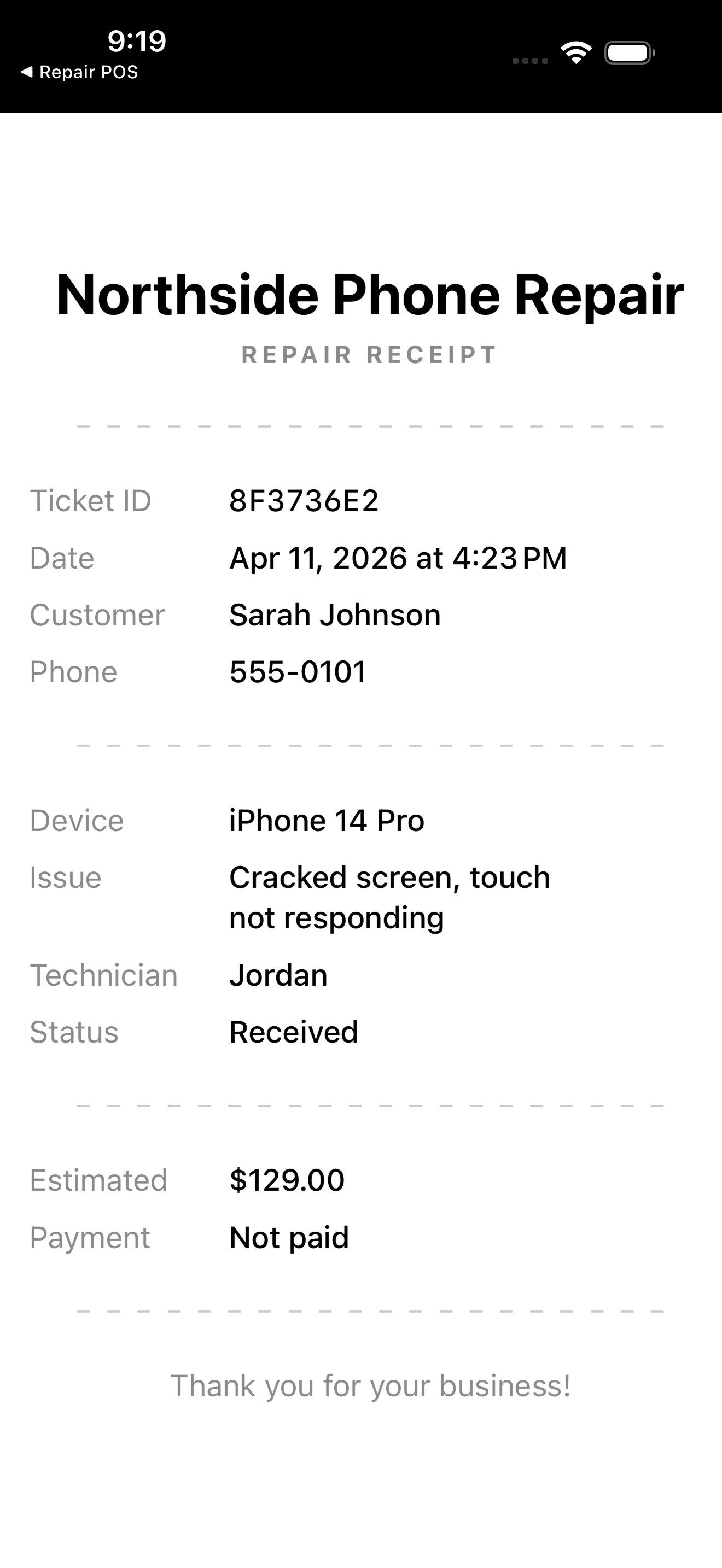Select customer name Sarah Johnson

pos(335,614)
